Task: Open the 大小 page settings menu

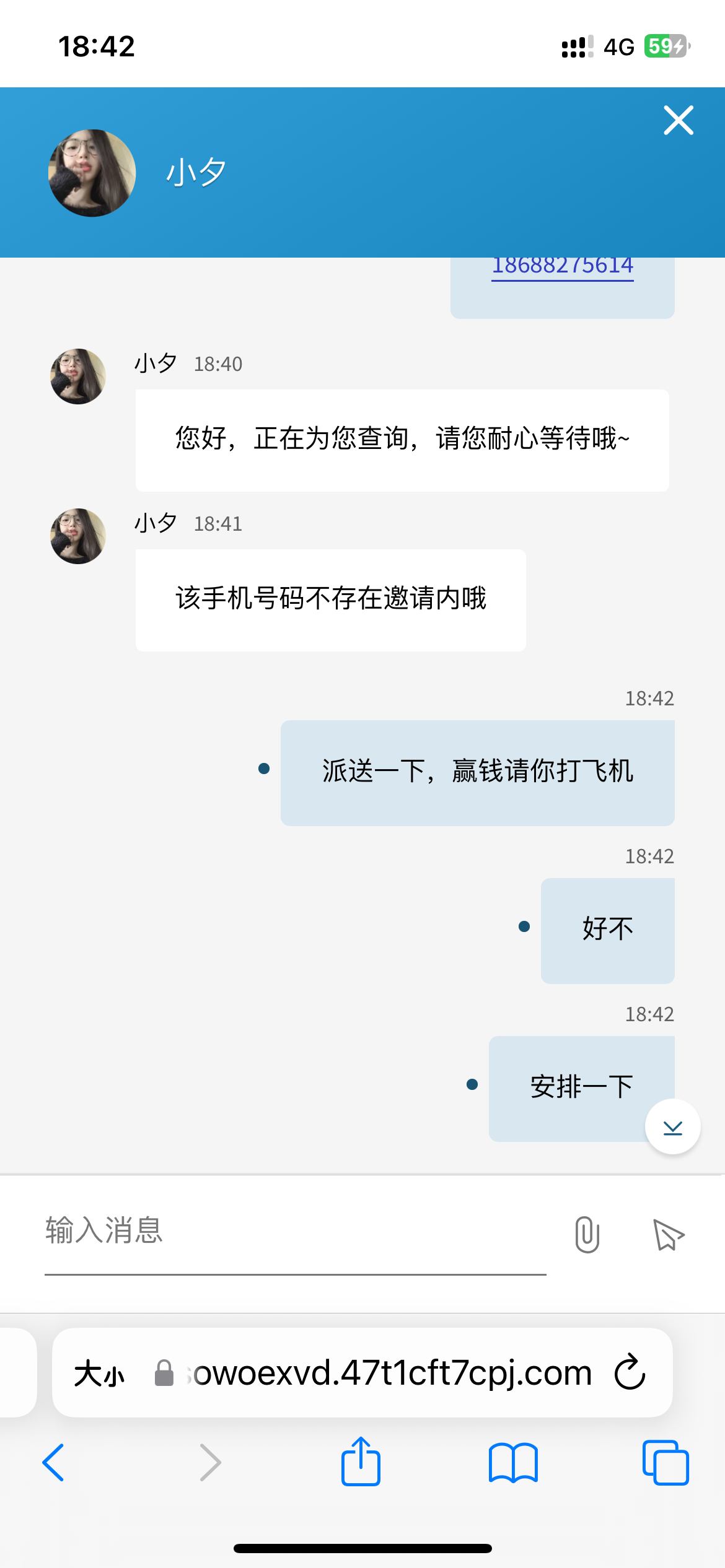Action: click(99, 1374)
